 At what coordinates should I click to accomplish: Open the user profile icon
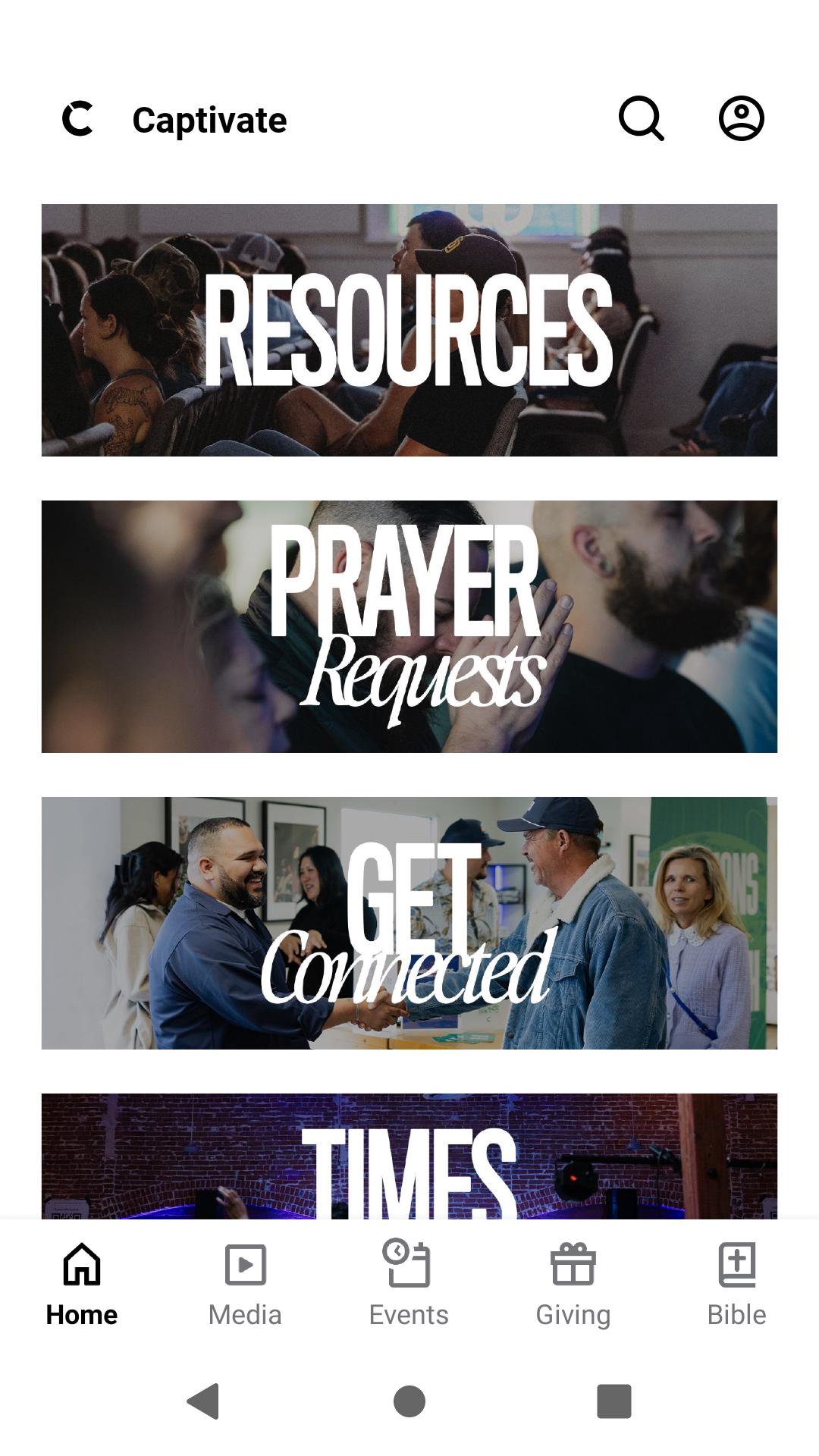coord(741,118)
